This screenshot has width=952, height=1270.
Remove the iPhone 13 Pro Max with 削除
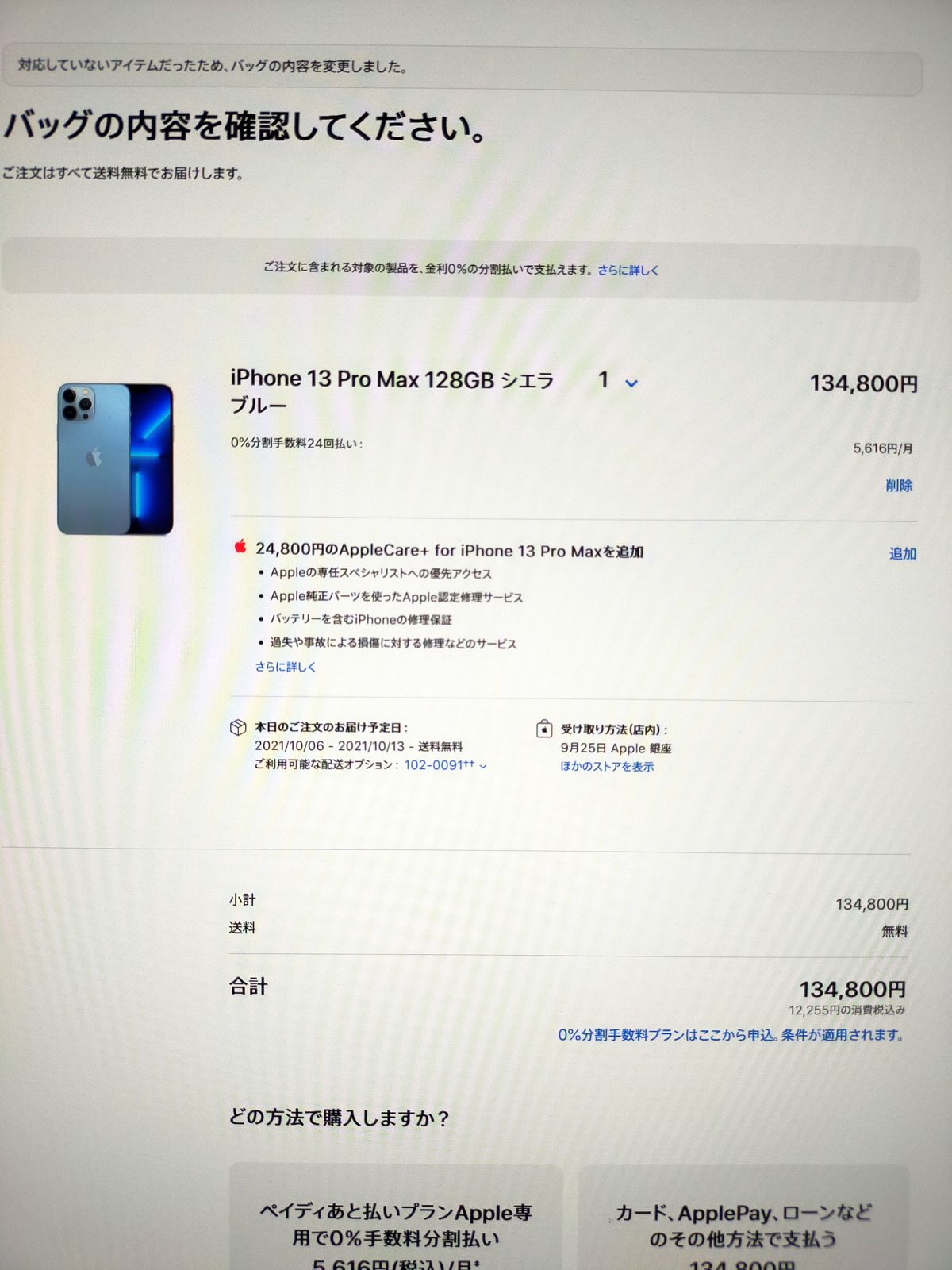(899, 485)
